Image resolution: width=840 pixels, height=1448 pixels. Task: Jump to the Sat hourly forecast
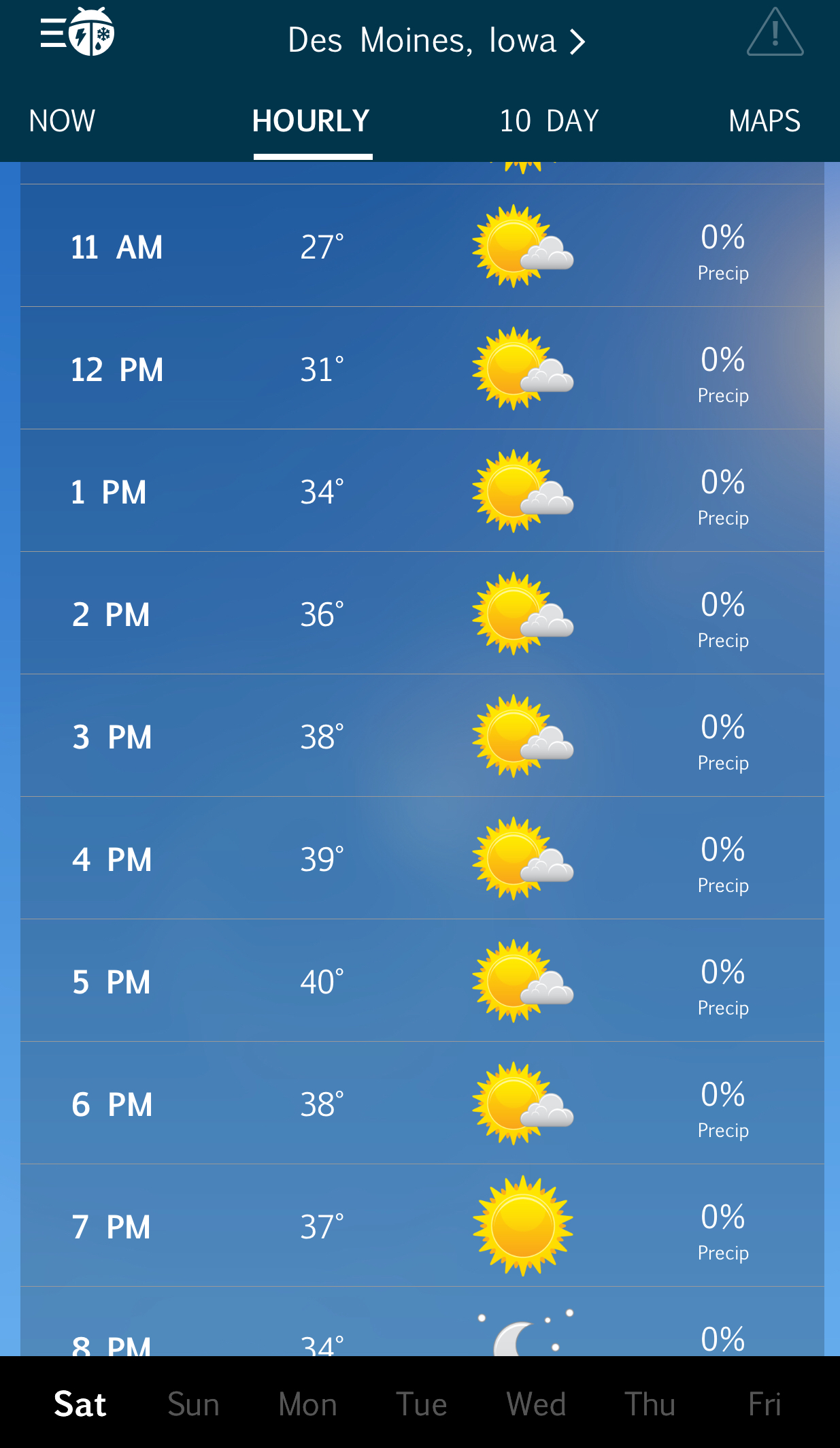pyautogui.click(x=80, y=1404)
